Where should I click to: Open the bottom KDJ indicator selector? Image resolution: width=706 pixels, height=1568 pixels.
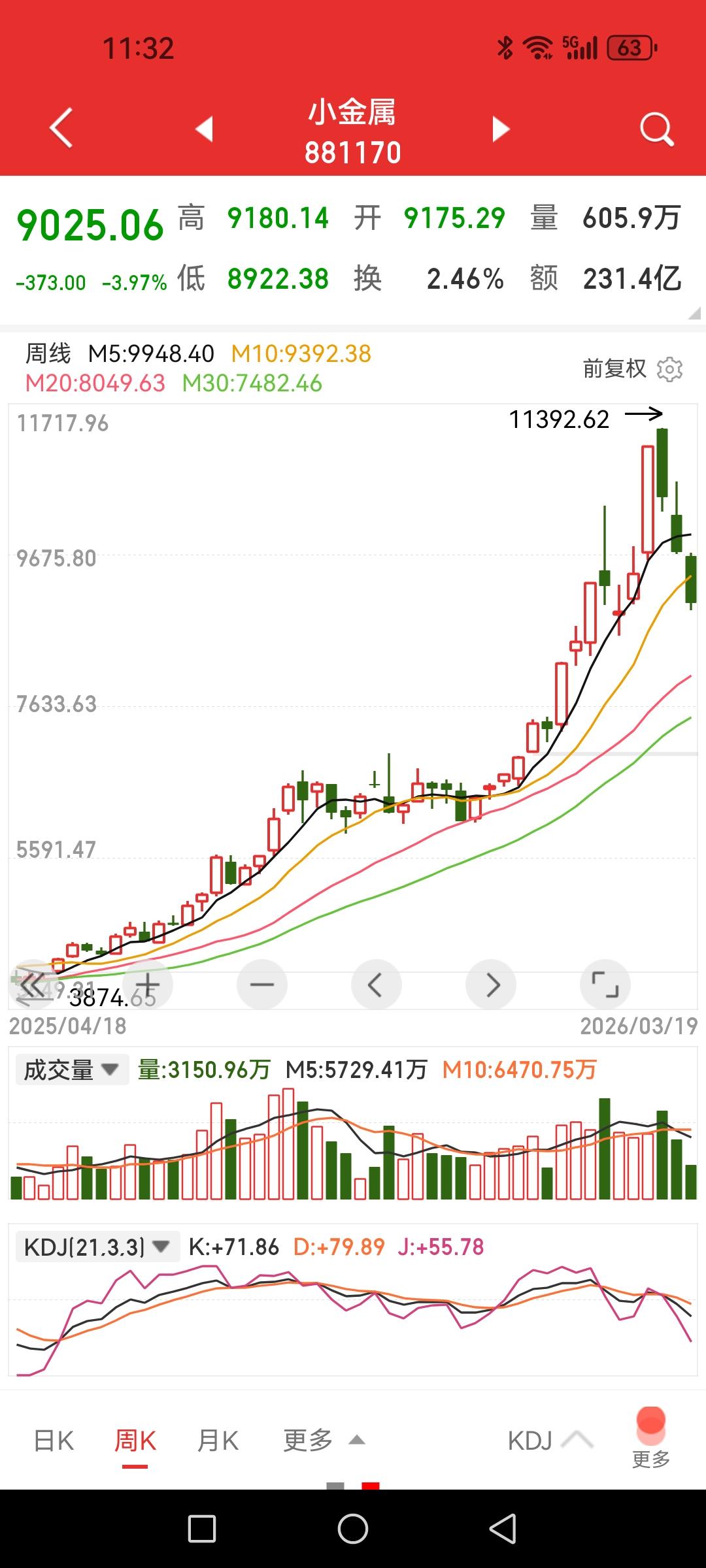(549, 1441)
